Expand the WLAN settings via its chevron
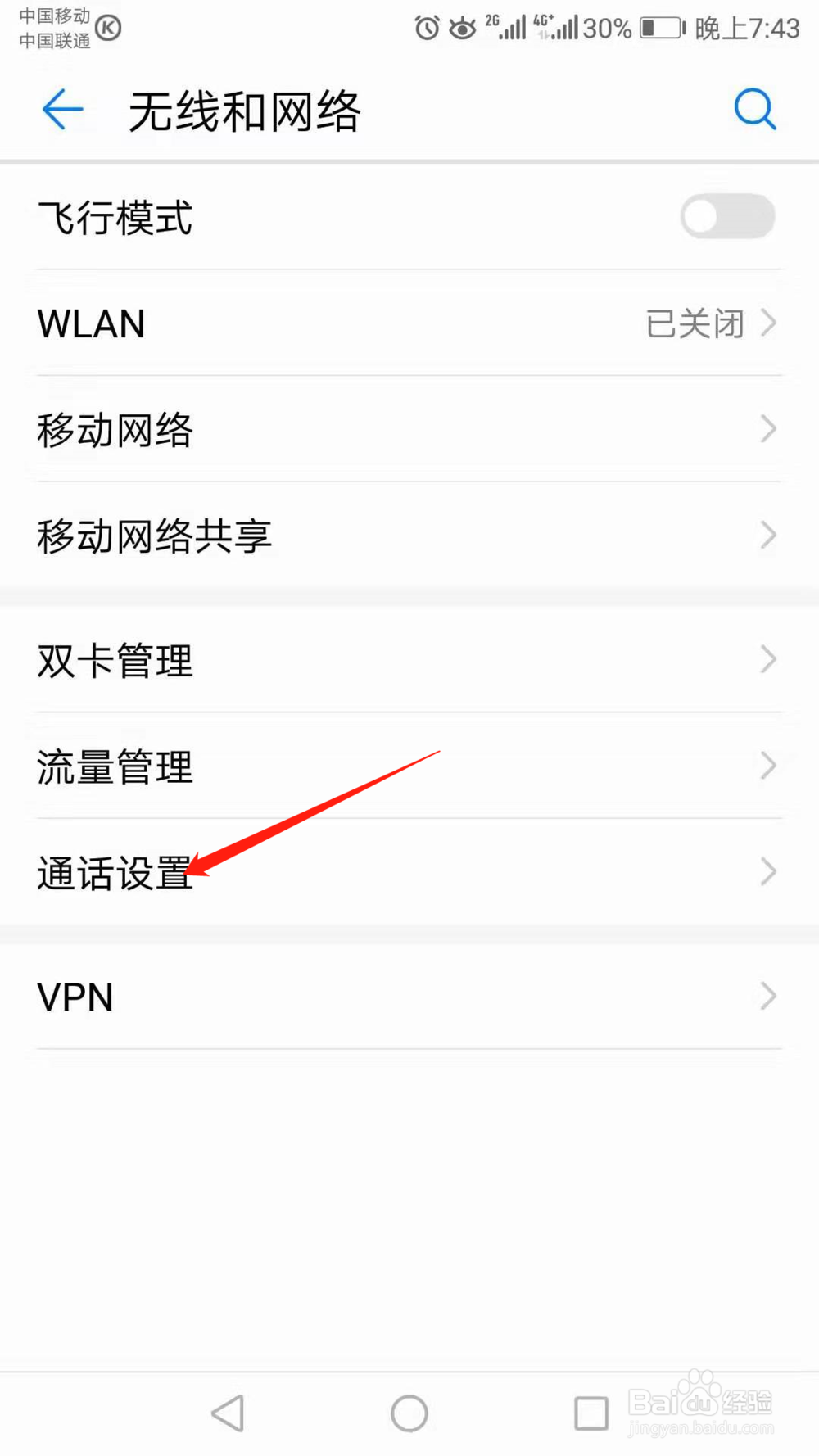Image resolution: width=819 pixels, height=1456 pixels. (x=767, y=323)
